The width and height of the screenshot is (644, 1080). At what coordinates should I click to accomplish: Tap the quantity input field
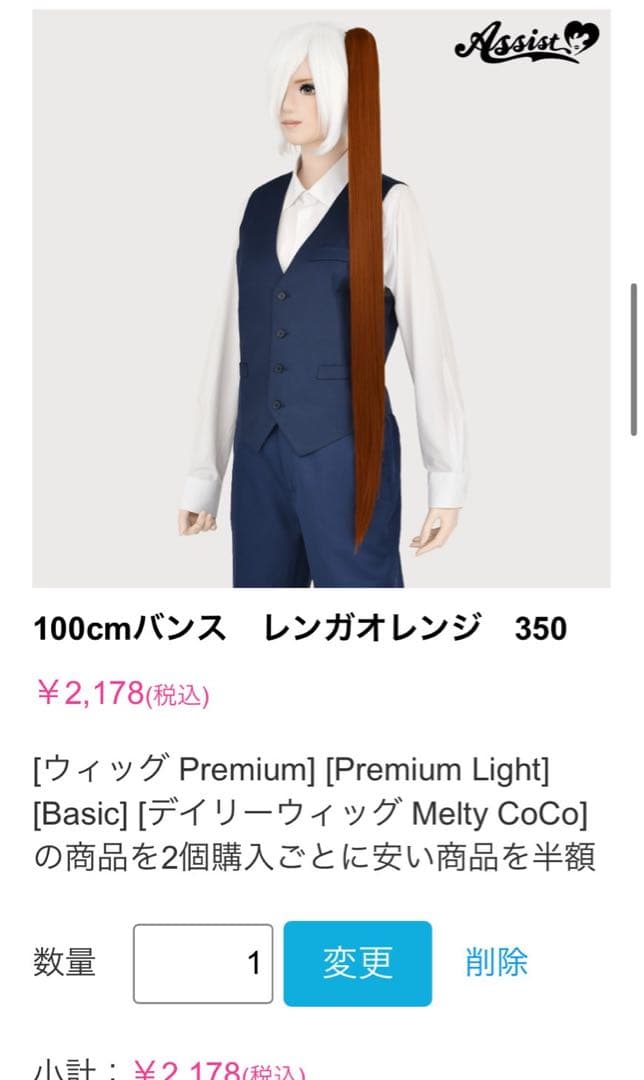[203, 963]
